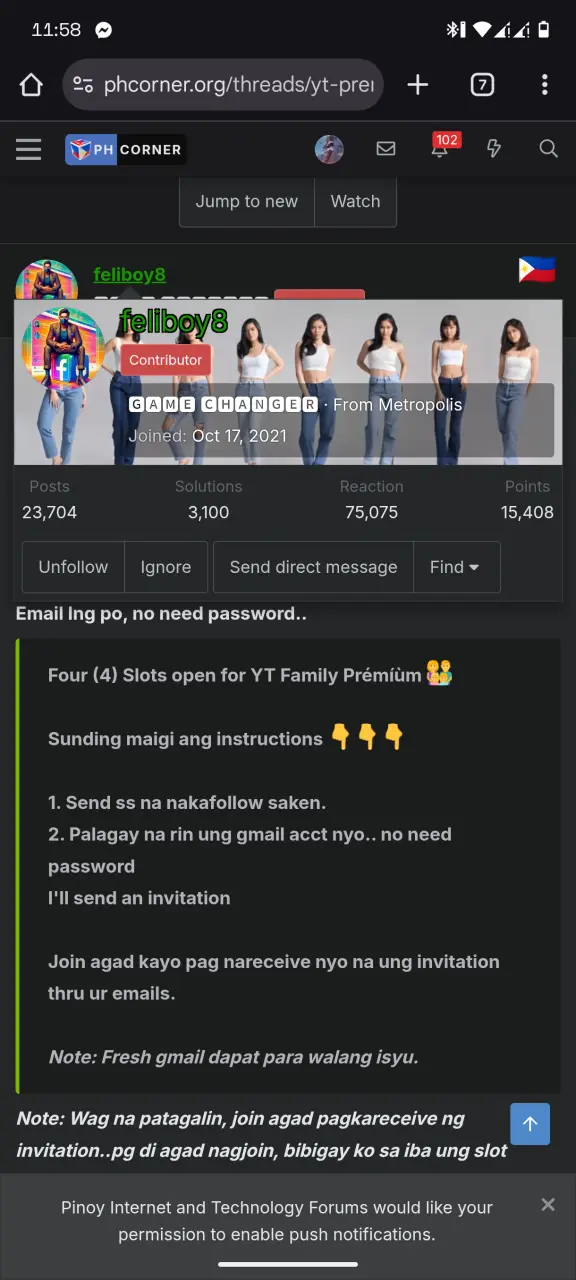This screenshot has width=576, height=1280.
Task: Open the browser overflow menu
Action: (545, 85)
